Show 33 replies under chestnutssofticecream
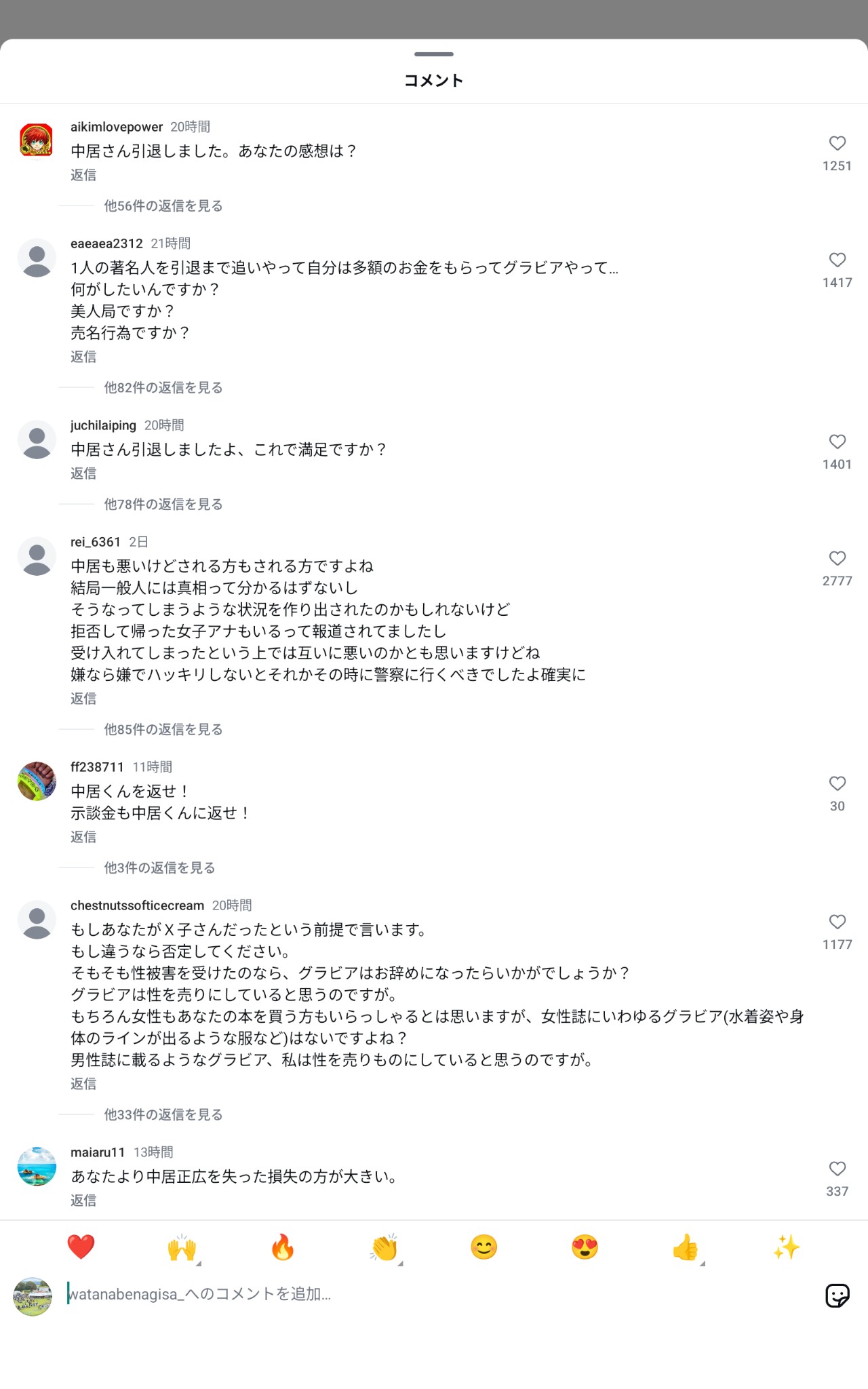 point(163,1114)
